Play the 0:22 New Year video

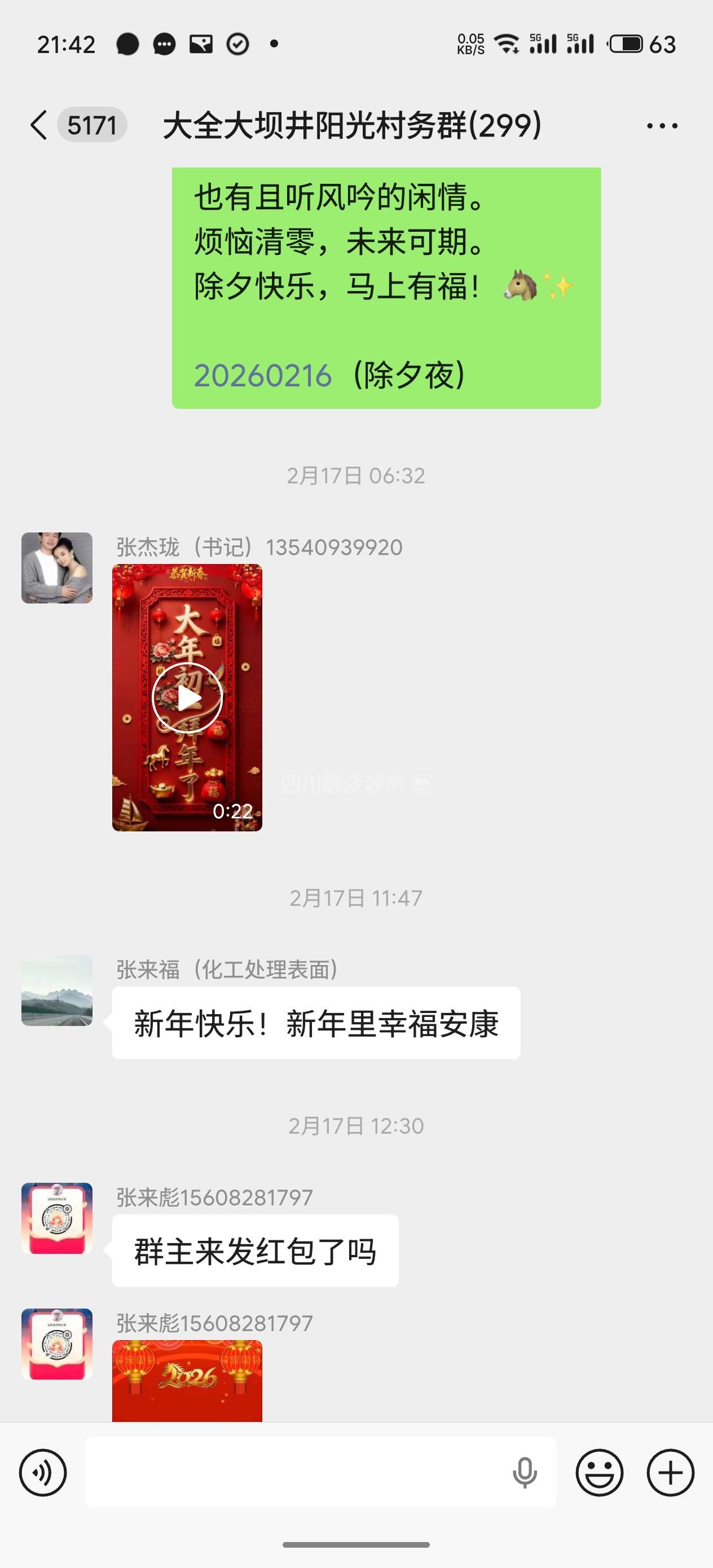pyautogui.click(x=187, y=698)
